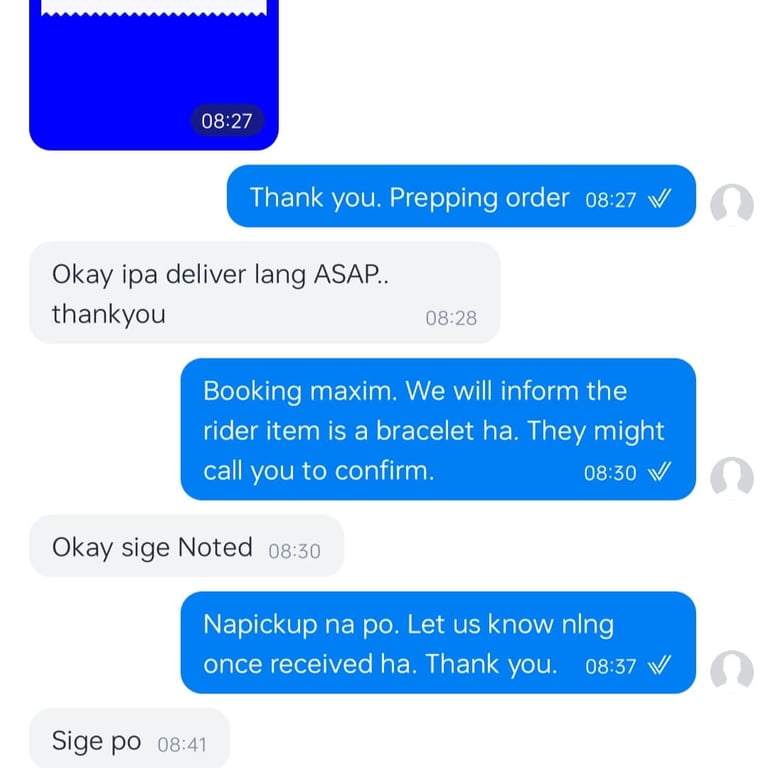Open sender avatar beside "Thank you. Prepping order"
Screen dimensions: 768x768
(731, 206)
